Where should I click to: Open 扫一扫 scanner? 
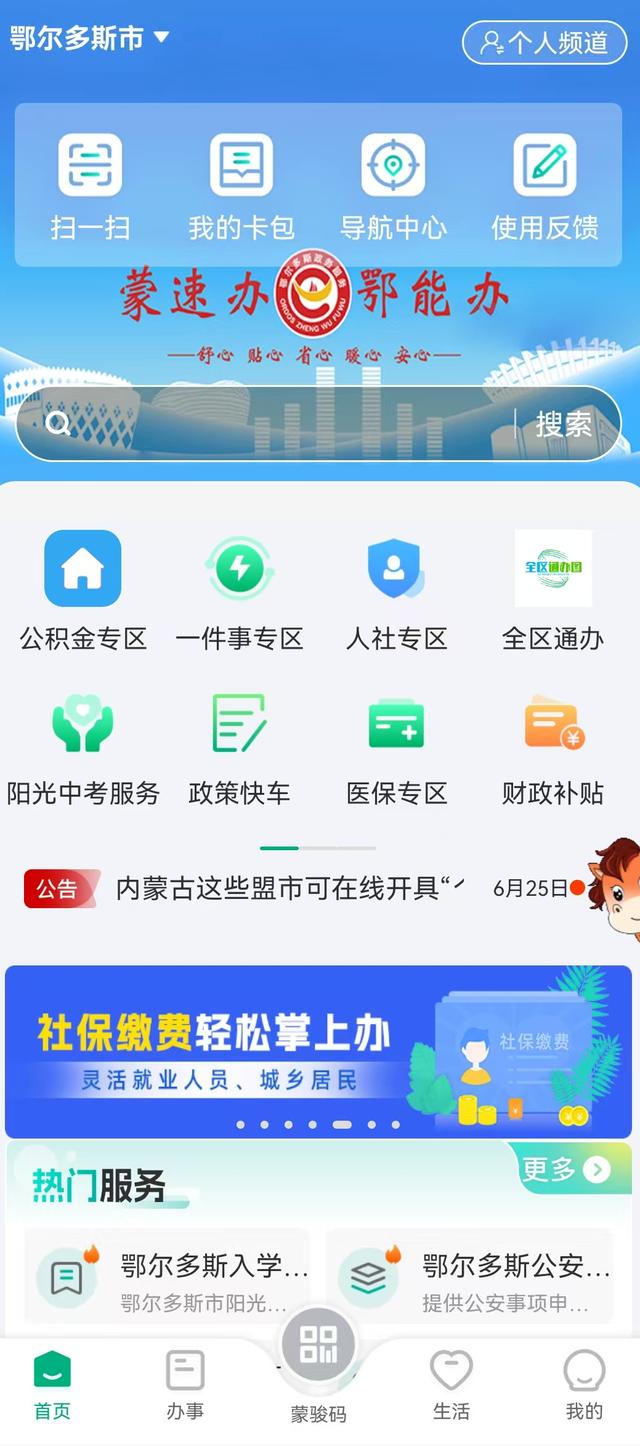(x=90, y=188)
